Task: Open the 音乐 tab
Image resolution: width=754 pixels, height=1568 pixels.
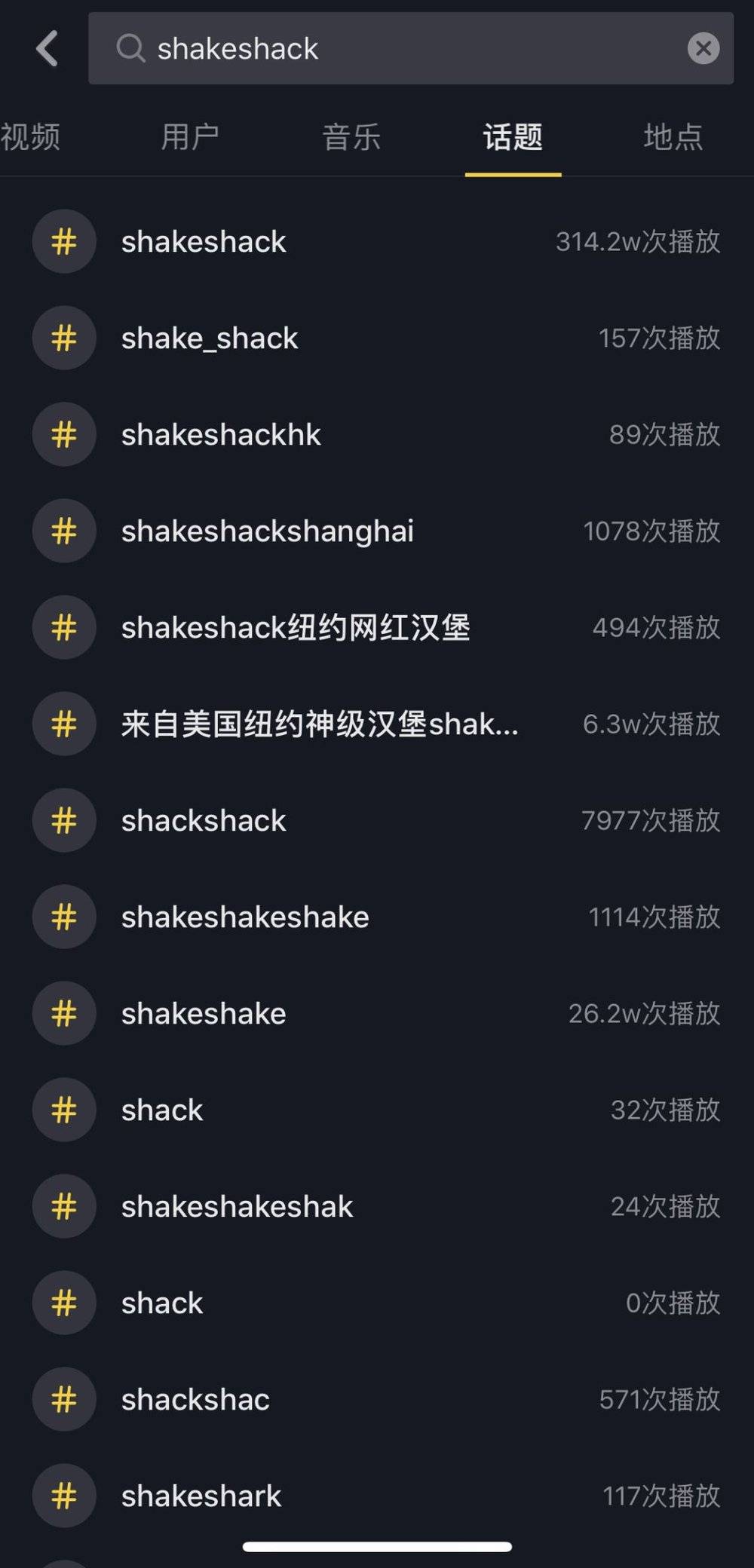Action: point(351,137)
